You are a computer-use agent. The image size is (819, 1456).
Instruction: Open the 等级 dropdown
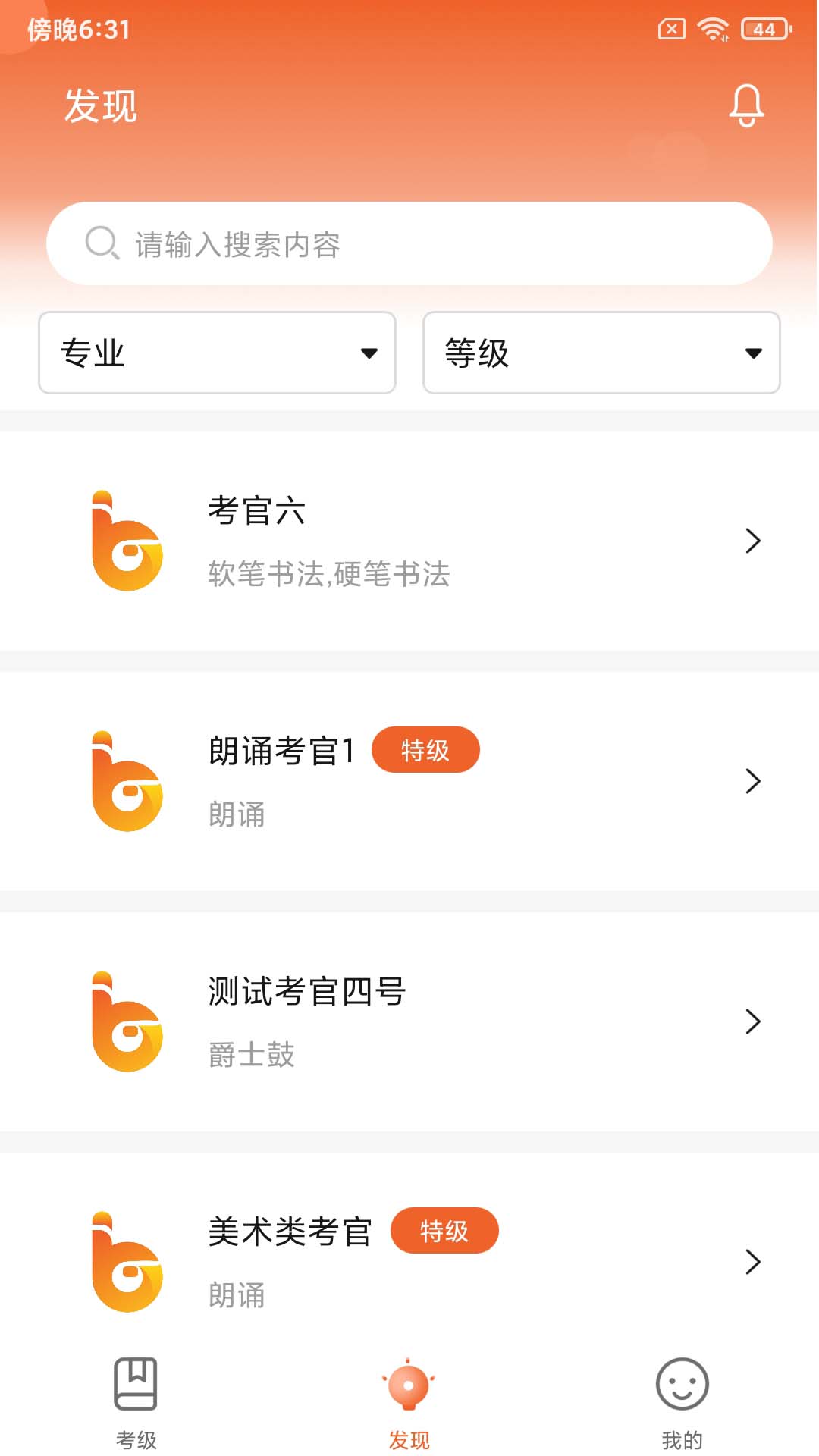601,353
